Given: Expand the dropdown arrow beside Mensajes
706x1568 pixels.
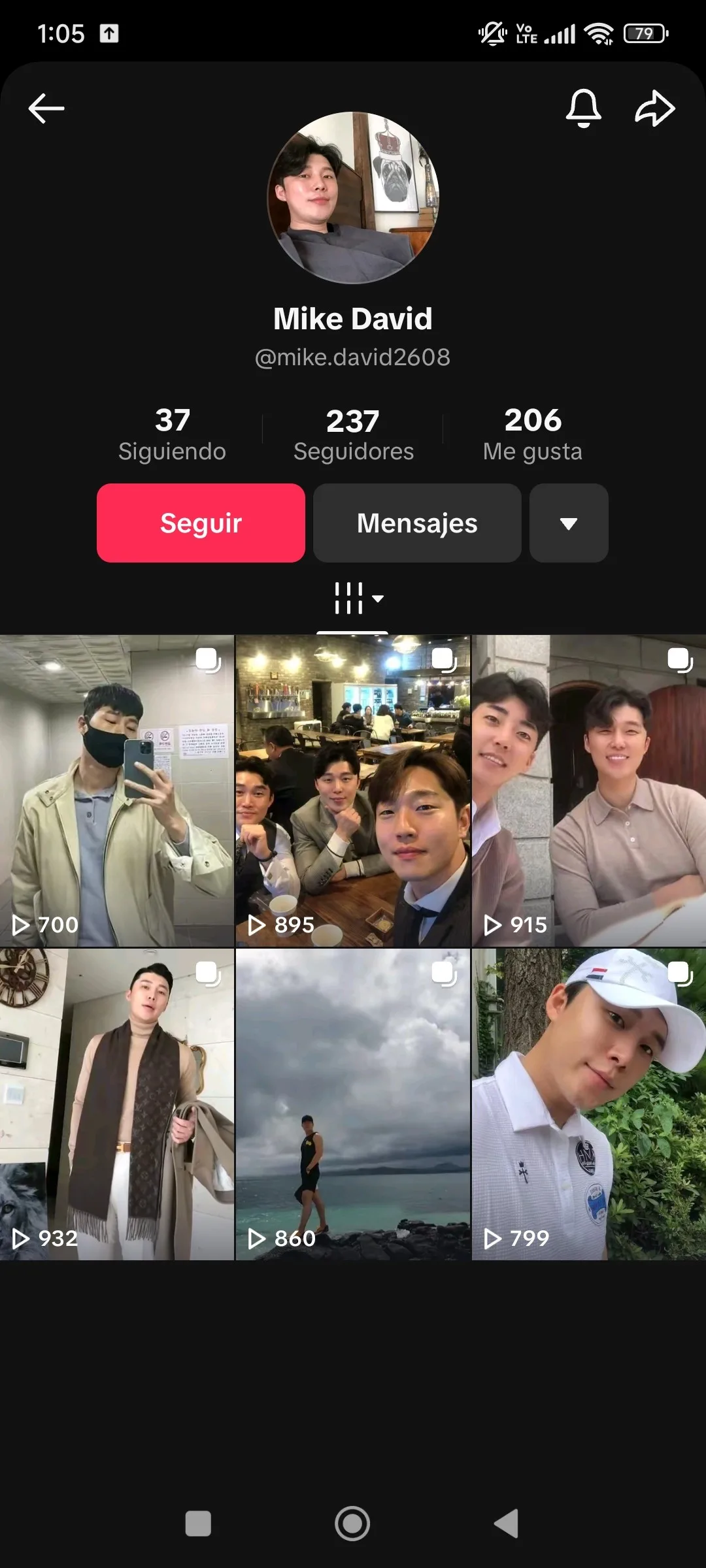Looking at the screenshot, I should [569, 523].
